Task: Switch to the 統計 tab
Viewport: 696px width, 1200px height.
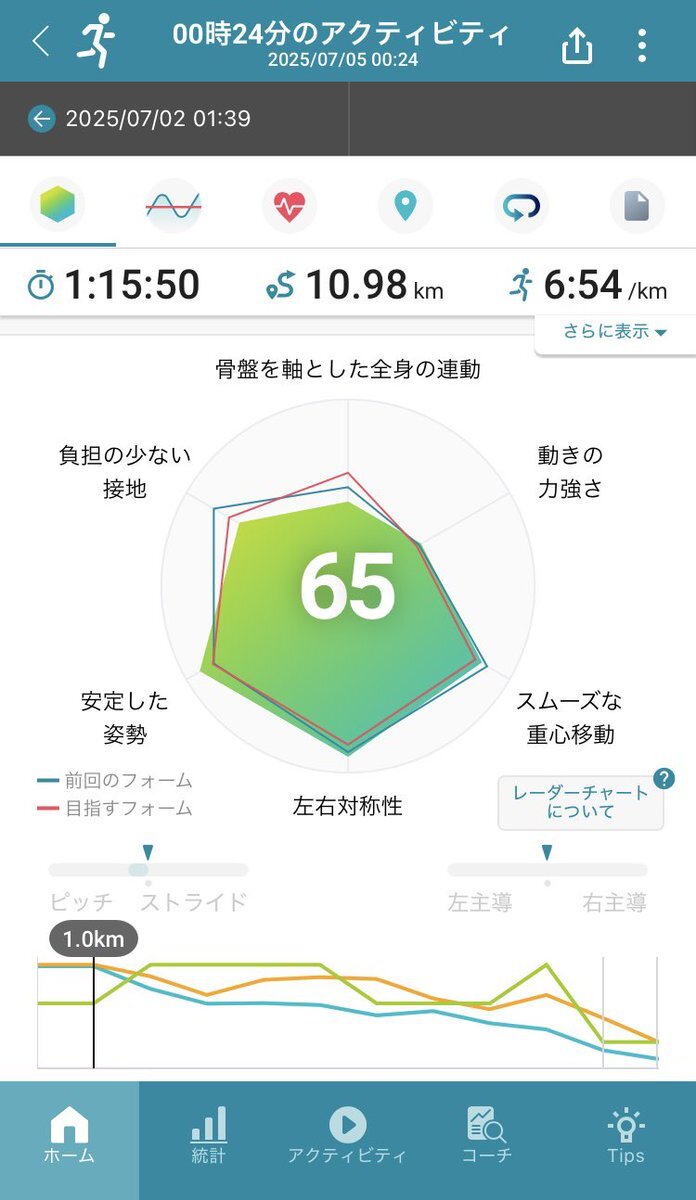Action: coord(209,1137)
